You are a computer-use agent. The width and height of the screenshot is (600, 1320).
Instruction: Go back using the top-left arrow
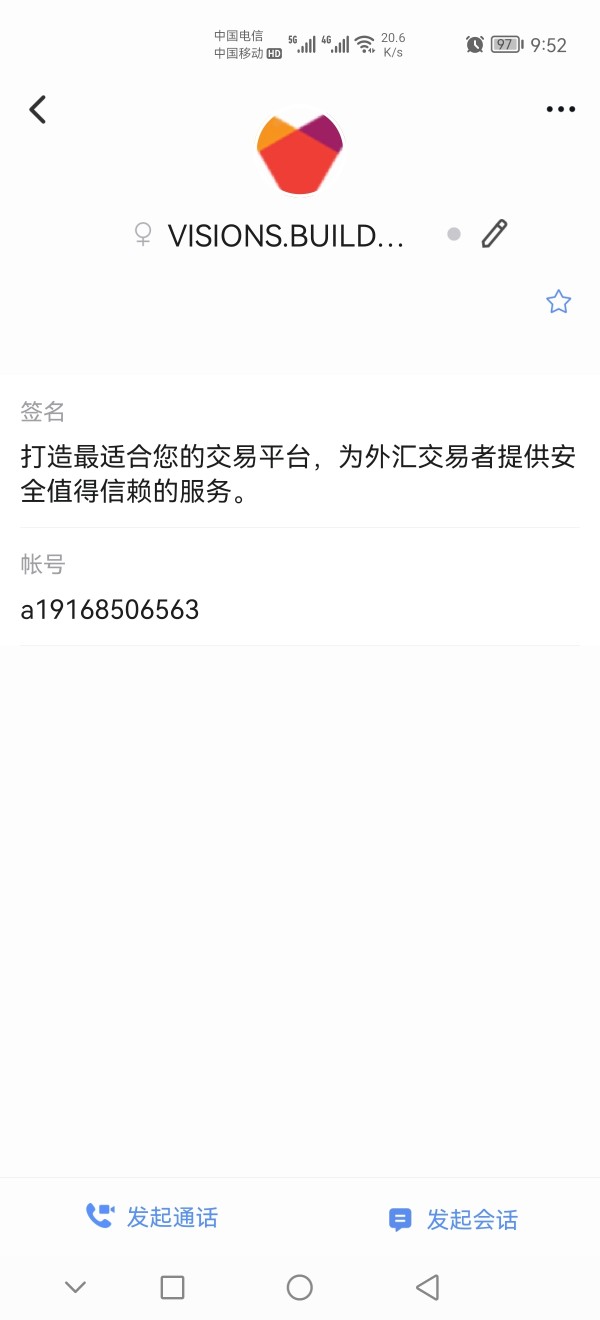(x=38, y=109)
